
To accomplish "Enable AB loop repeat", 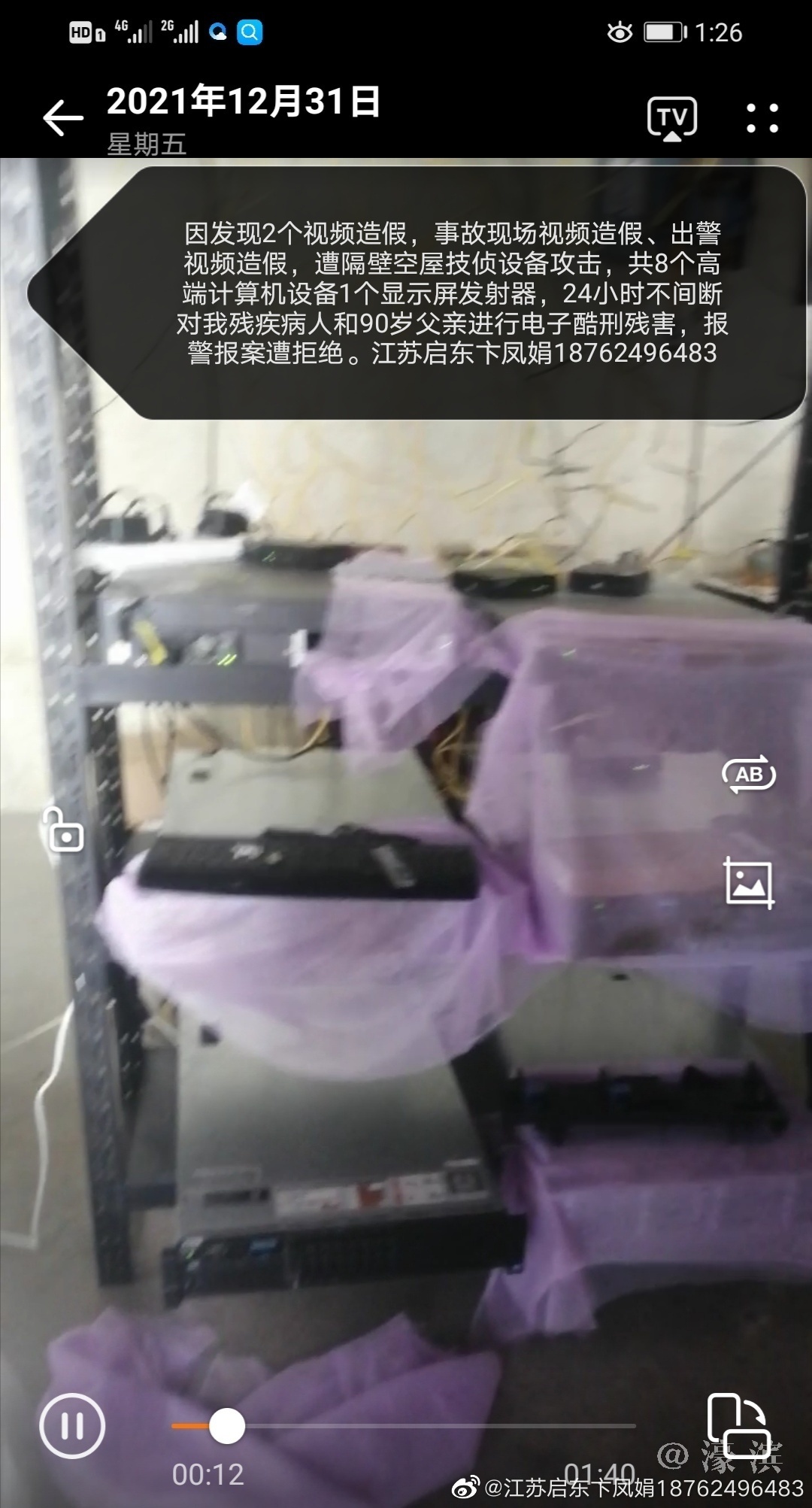I will tap(748, 774).
